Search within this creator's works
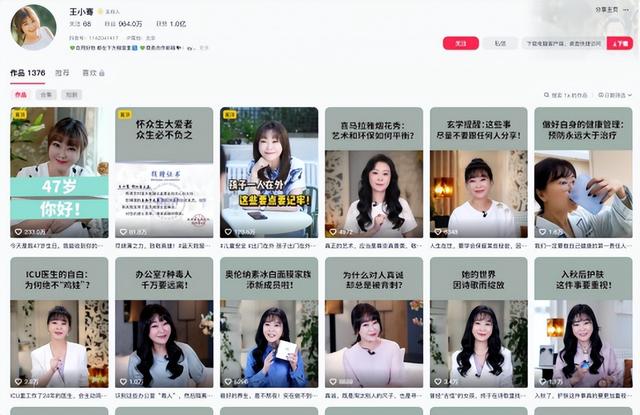 (566, 95)
